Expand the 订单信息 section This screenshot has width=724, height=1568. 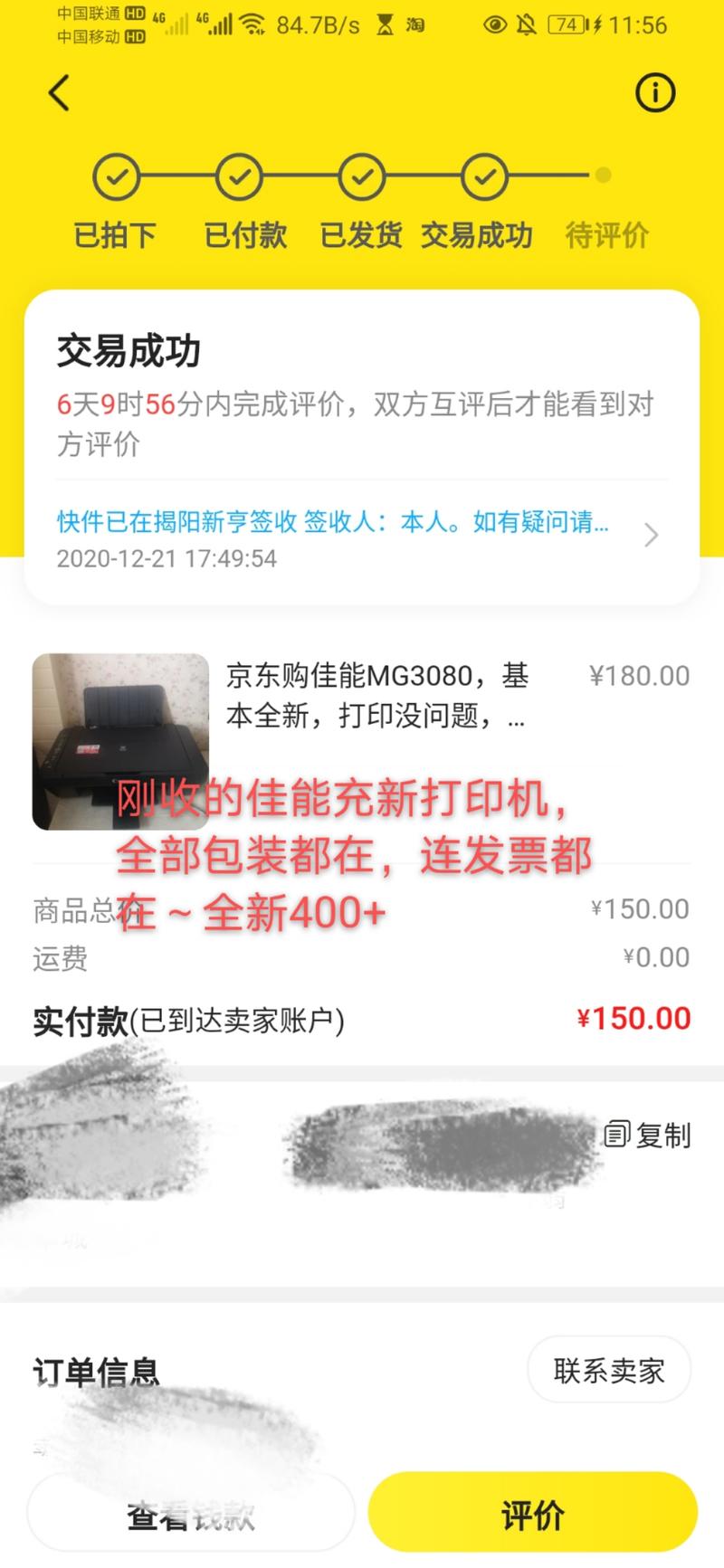tap(95, 1371)
